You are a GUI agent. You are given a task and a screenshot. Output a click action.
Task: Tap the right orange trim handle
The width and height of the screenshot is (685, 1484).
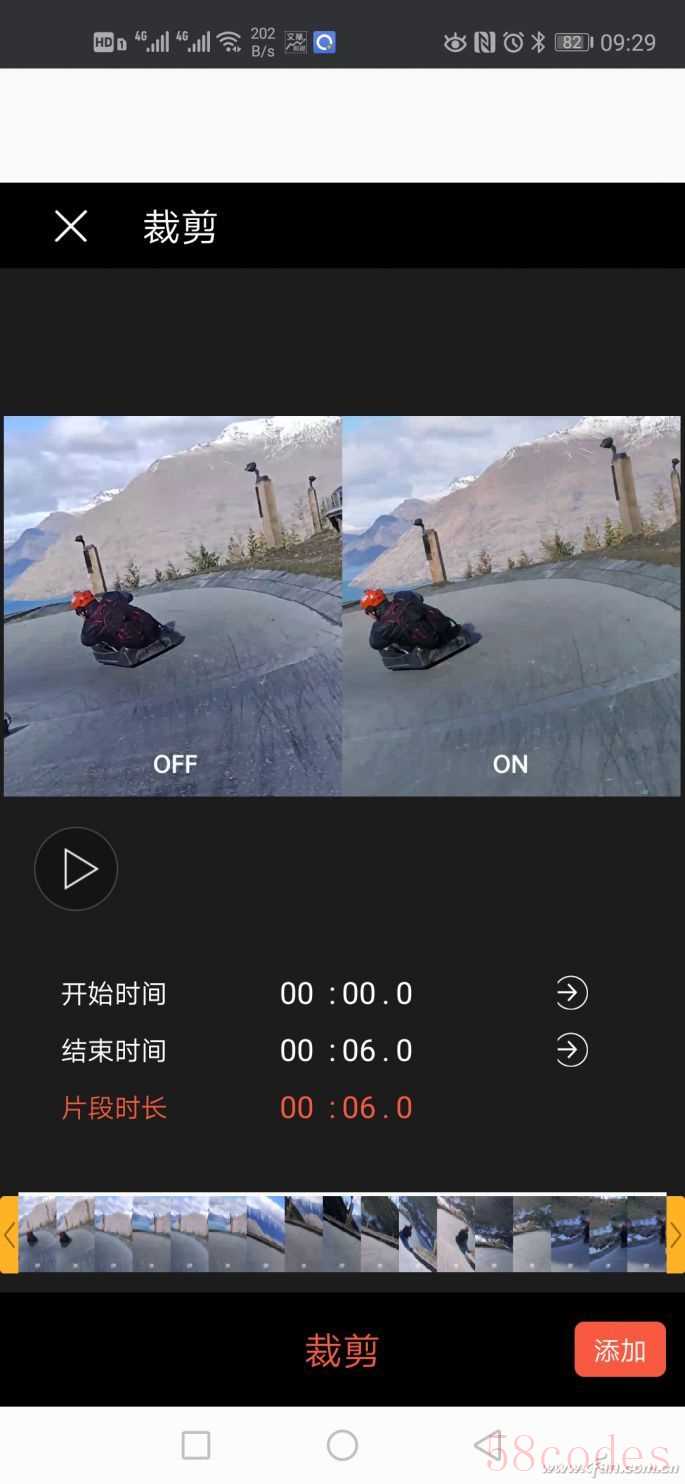point(675,1234)
